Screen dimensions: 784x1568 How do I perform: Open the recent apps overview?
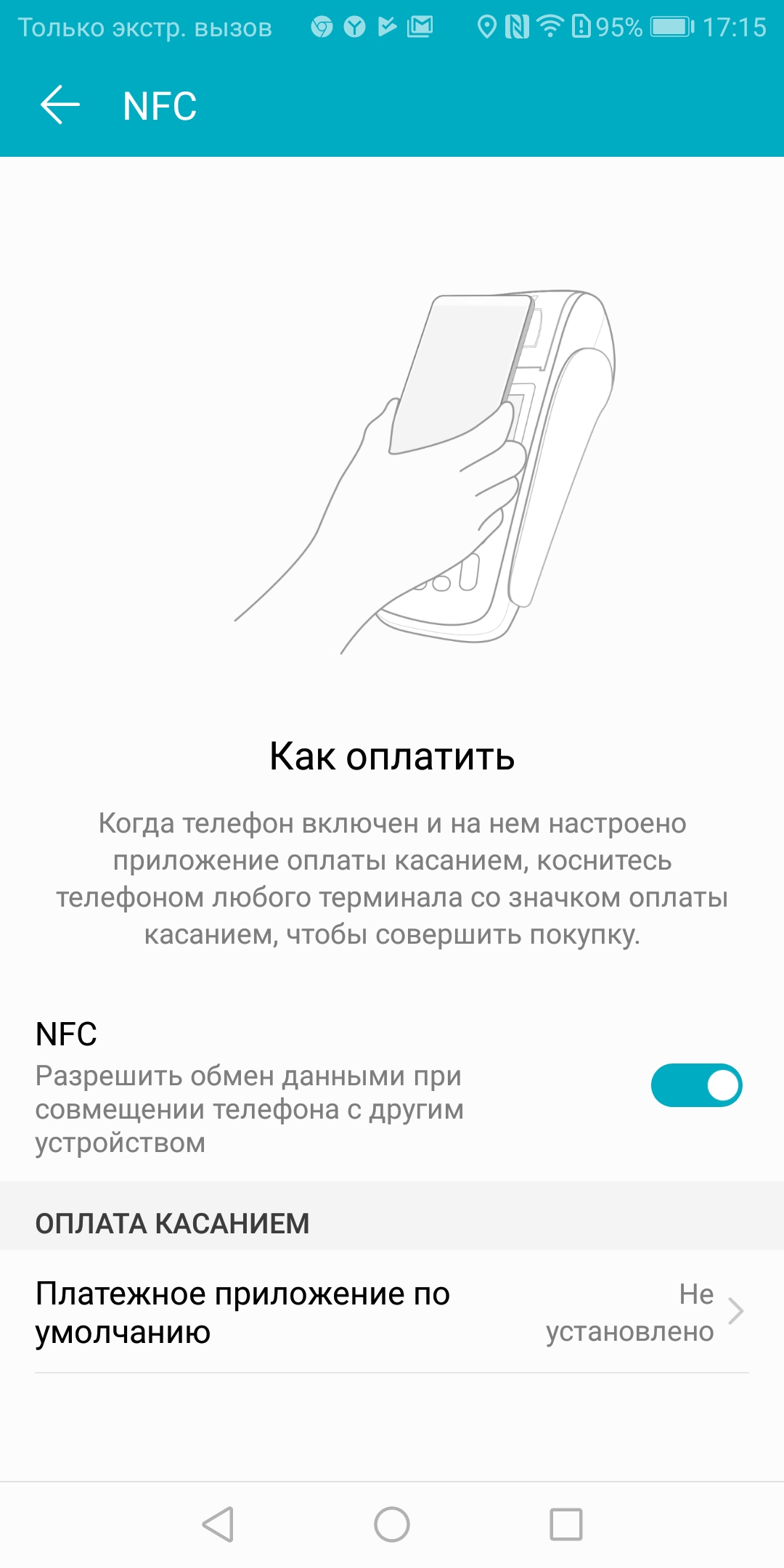(x=565, y=1524)
